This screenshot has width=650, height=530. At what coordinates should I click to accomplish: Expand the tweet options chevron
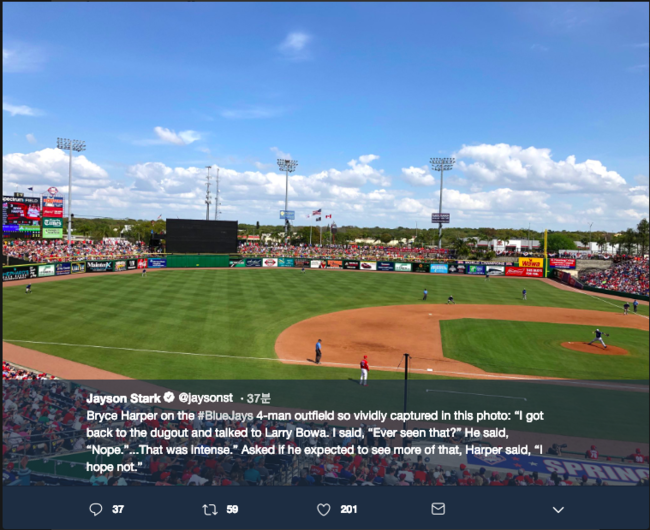pyautogui.click(x=558, y=509)
